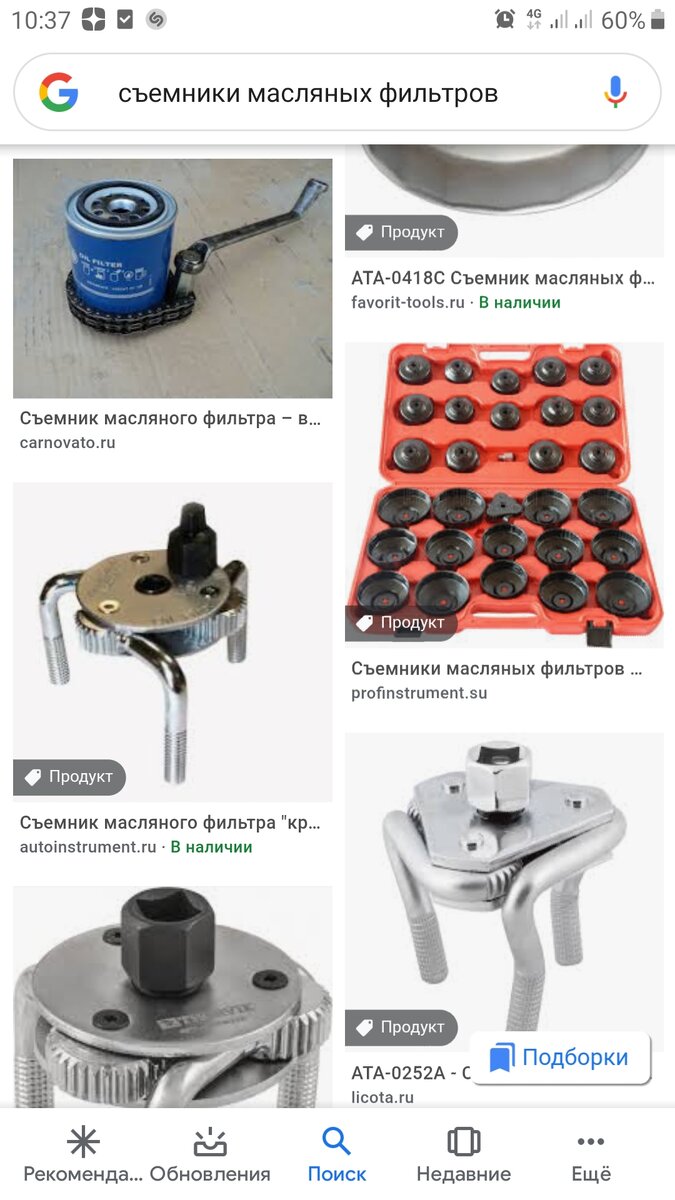Switch to the Обновления tab
675x1200 pixels.
[210, 1154]
